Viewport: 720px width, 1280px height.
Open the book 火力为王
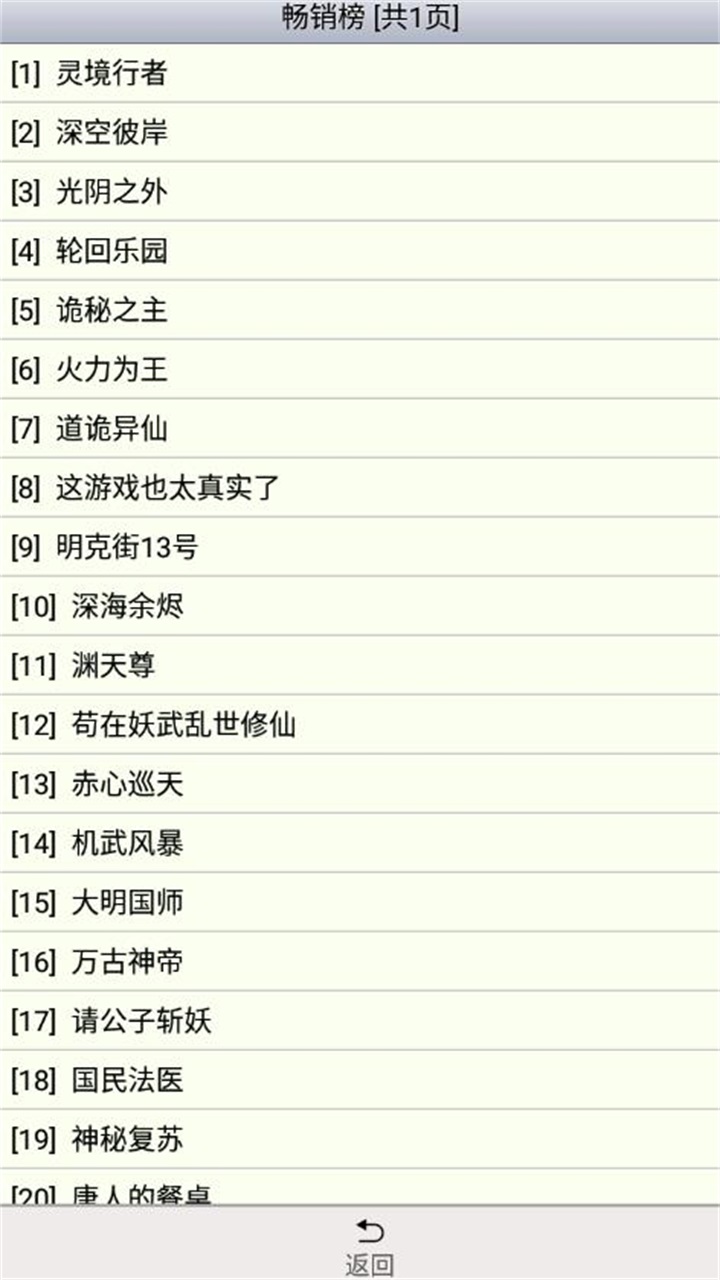360,369
